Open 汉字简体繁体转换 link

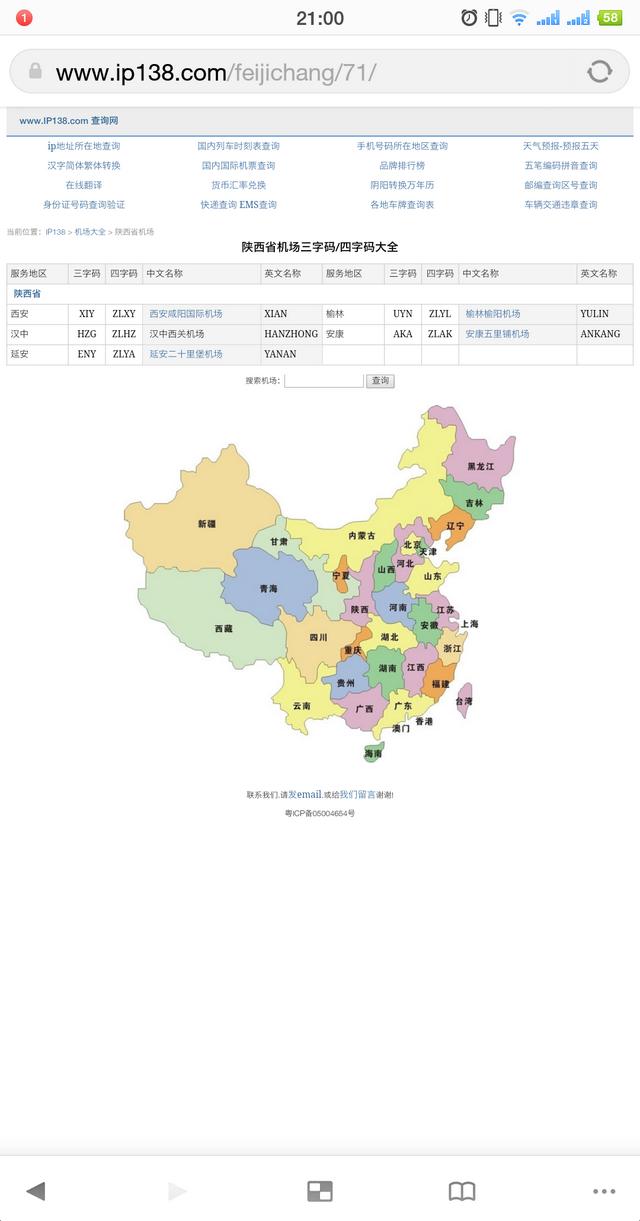click(x=84, y=166)
